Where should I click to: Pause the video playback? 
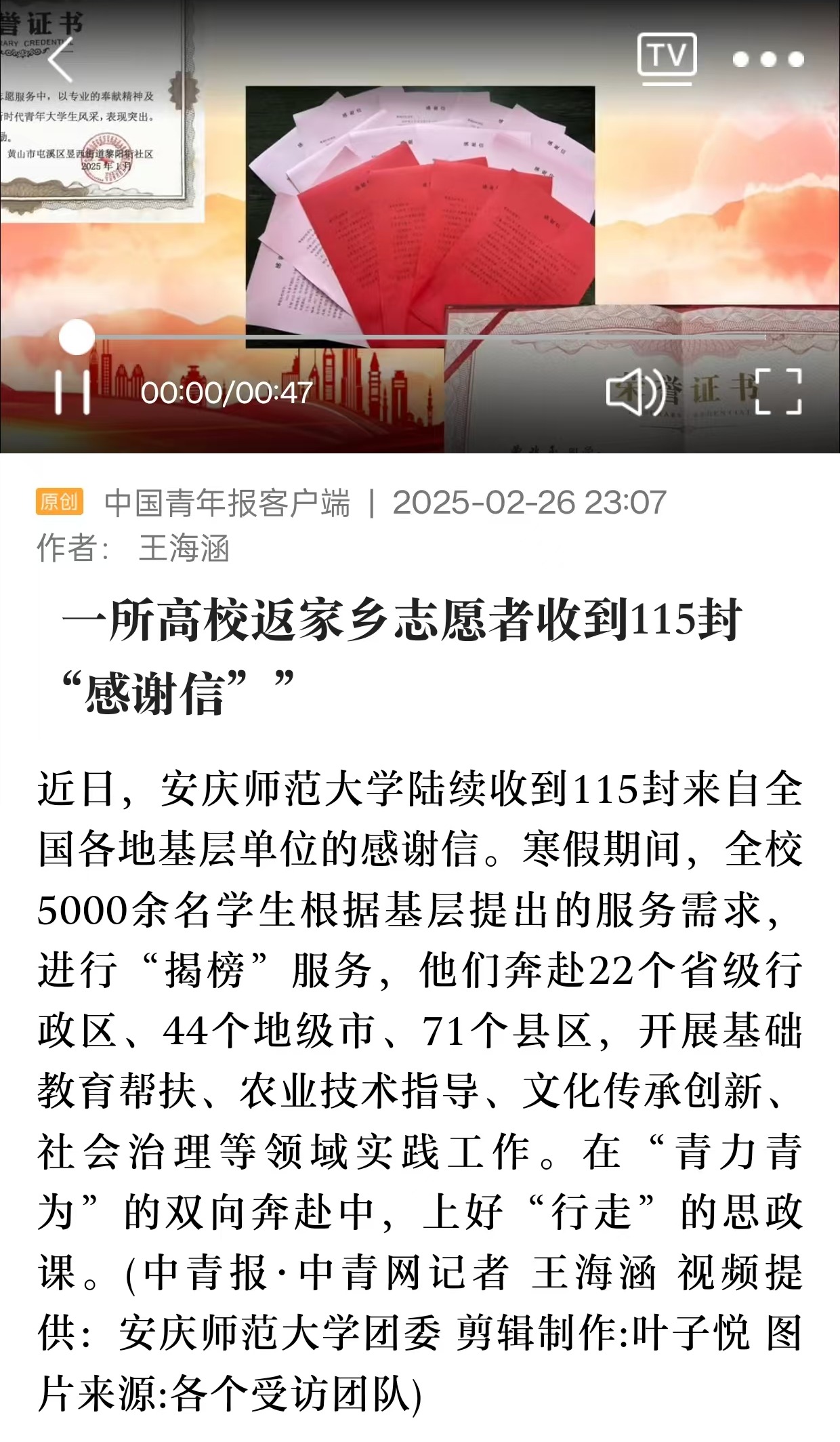[x=72, y=392]
